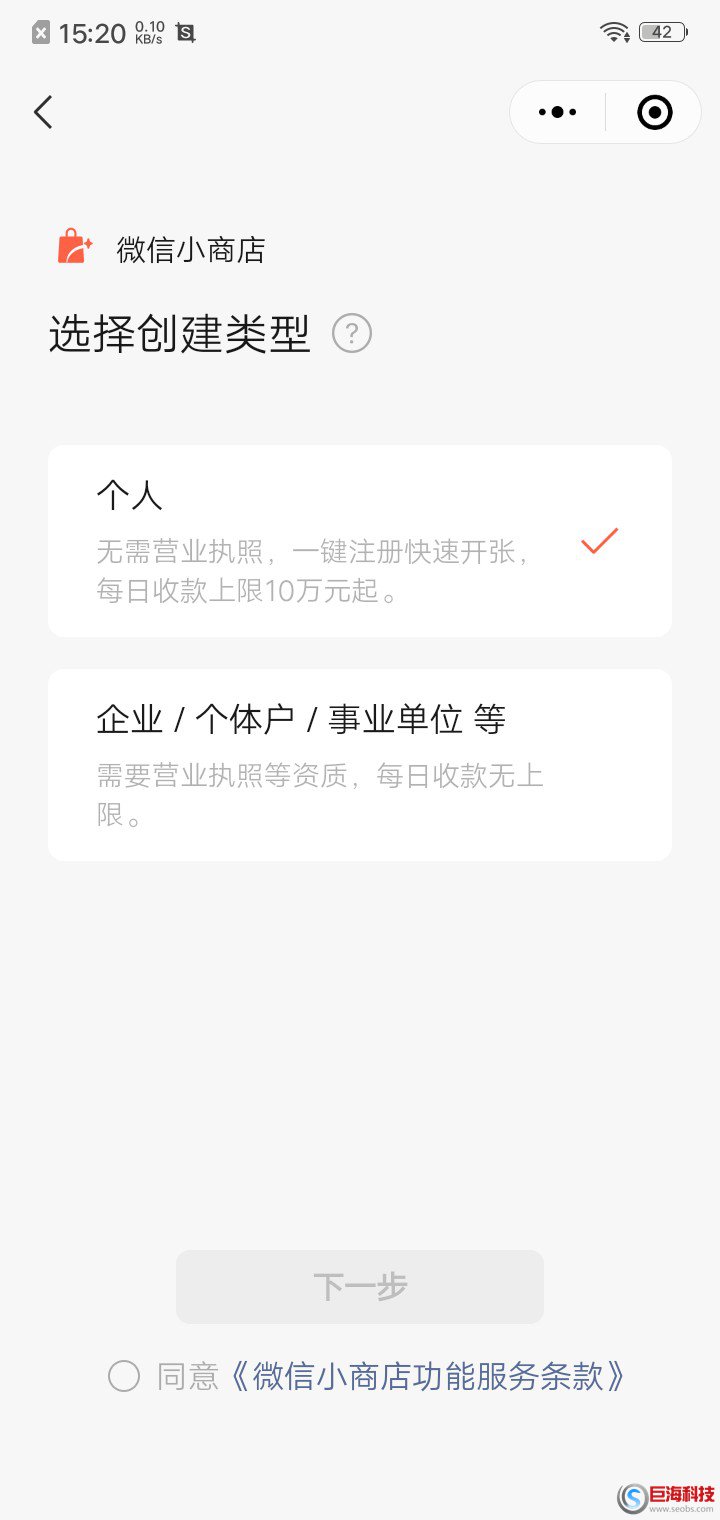Open the mini program three-dot menu
This screenshot has height=1520, width=720.
(557, 112)
